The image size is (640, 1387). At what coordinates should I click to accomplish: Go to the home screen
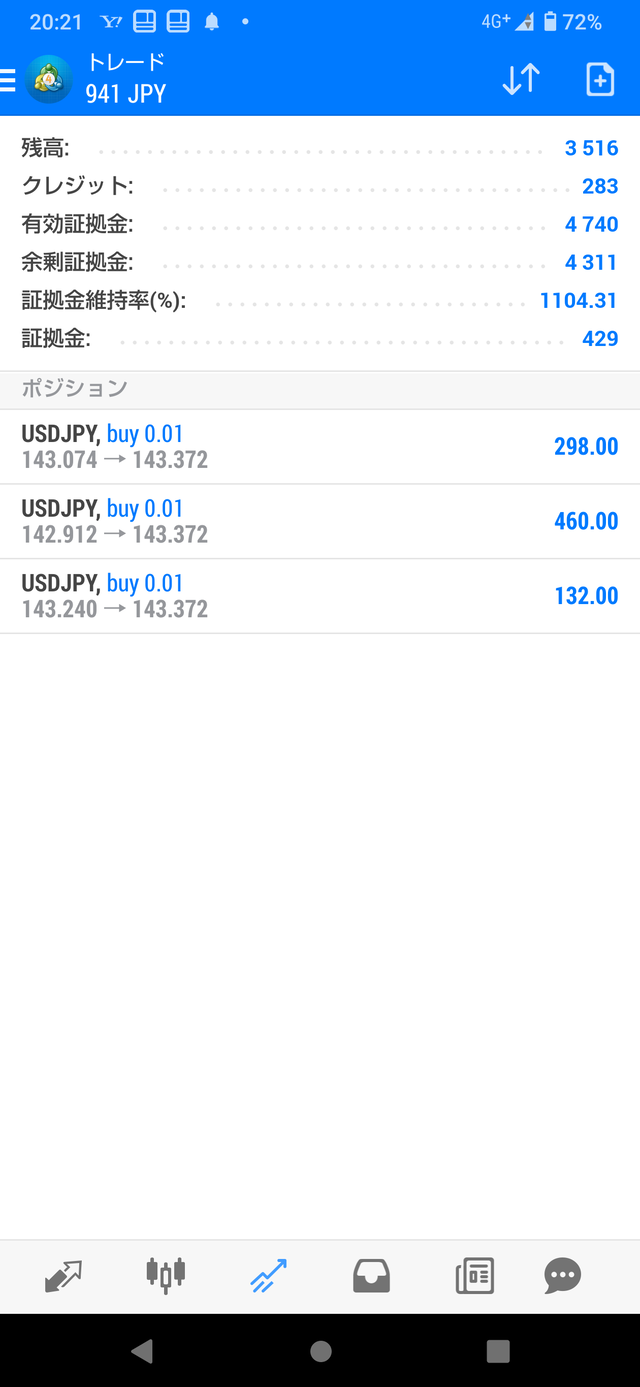[x=320, y=1351]
